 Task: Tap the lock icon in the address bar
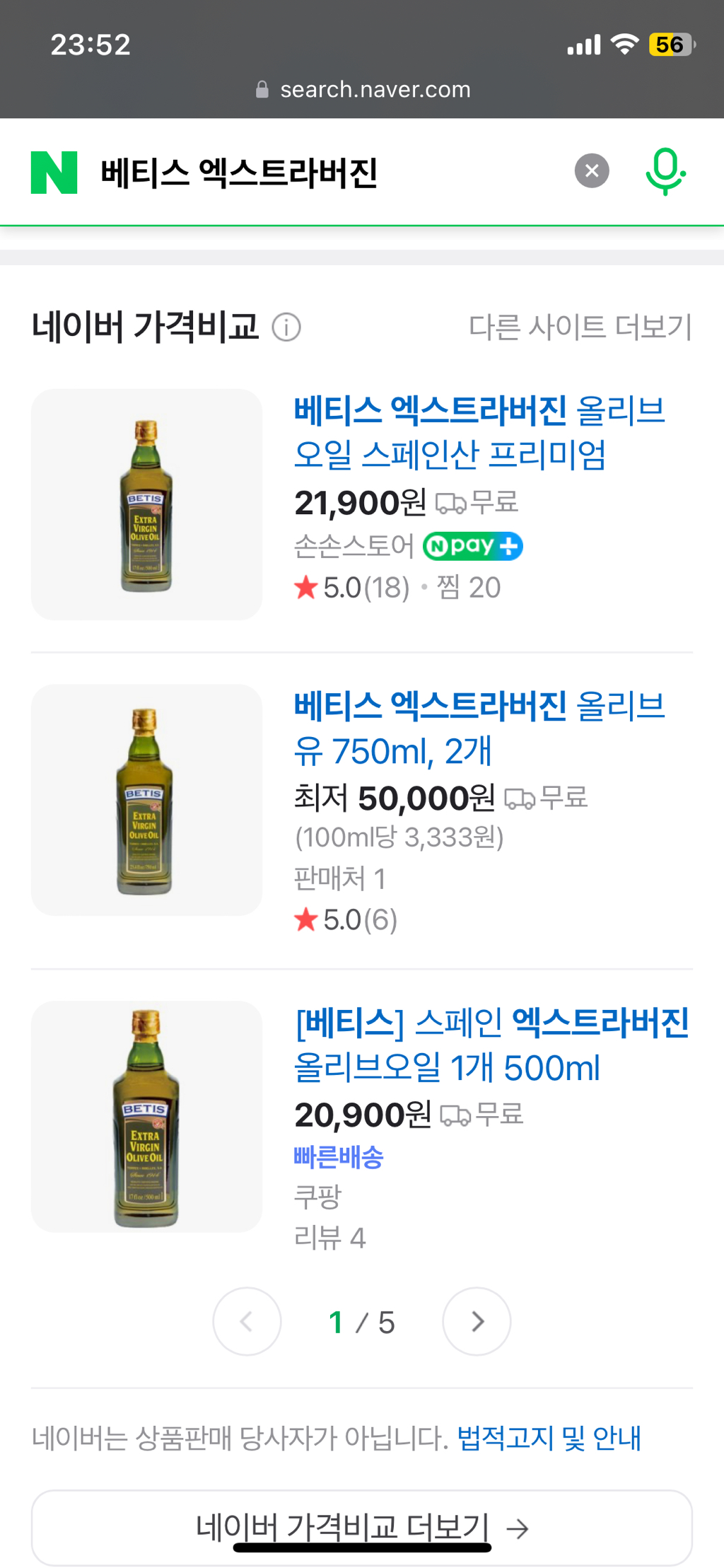tap(261, 89)
